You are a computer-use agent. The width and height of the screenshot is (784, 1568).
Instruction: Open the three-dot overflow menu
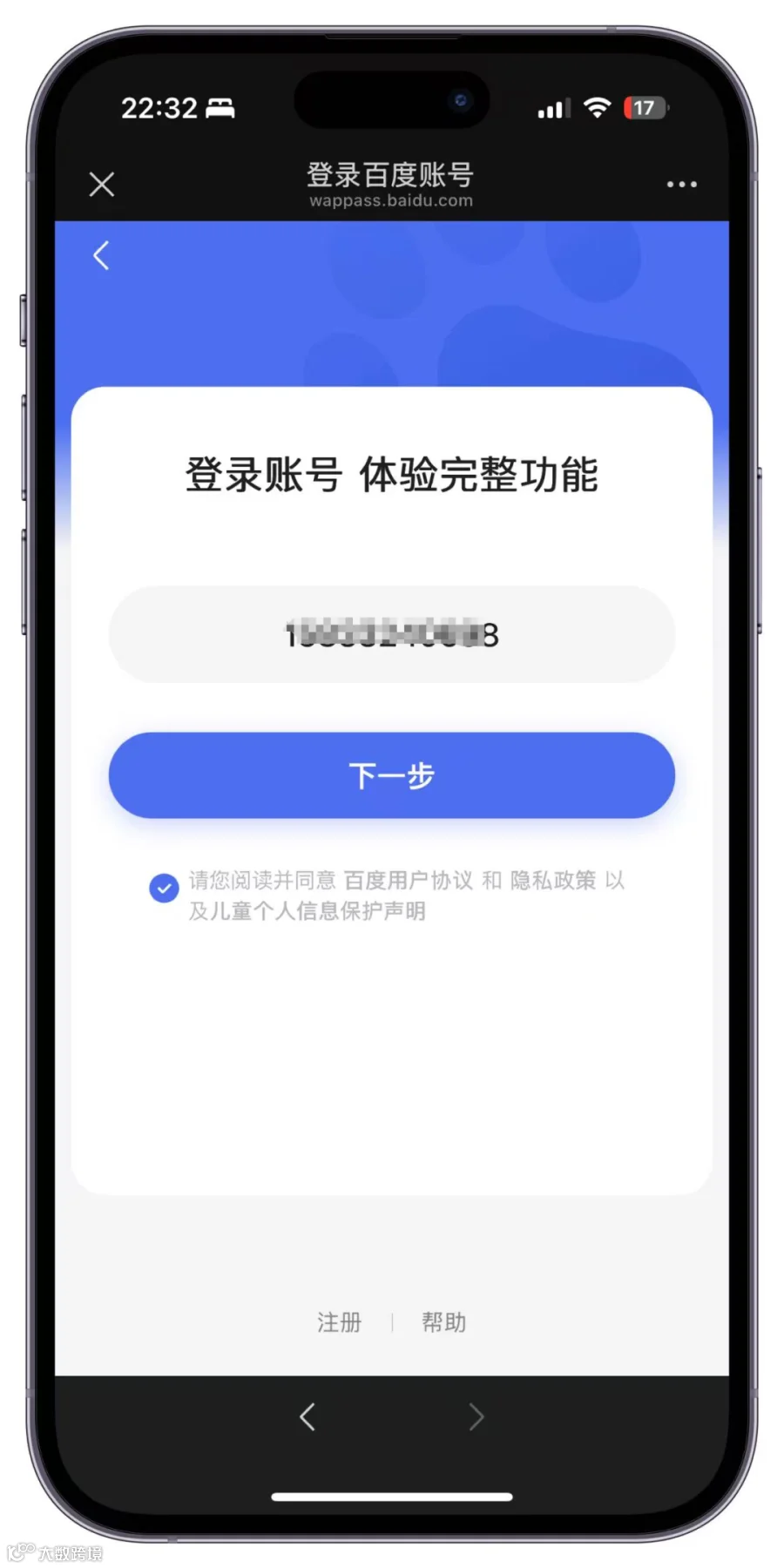click(x=681, y=185)
